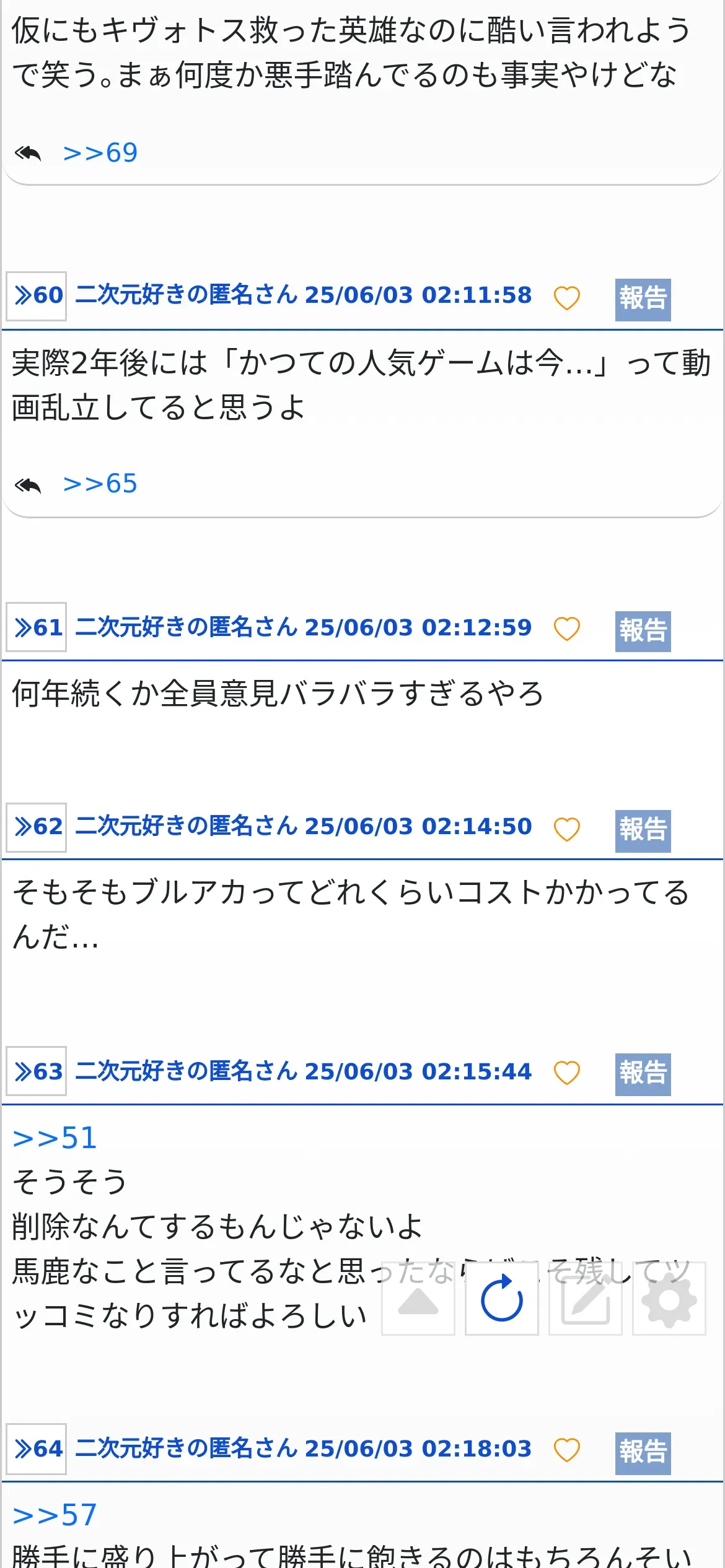Tap post number 60 anchor
725x1568 pixels.
click(x=37, y=295)
